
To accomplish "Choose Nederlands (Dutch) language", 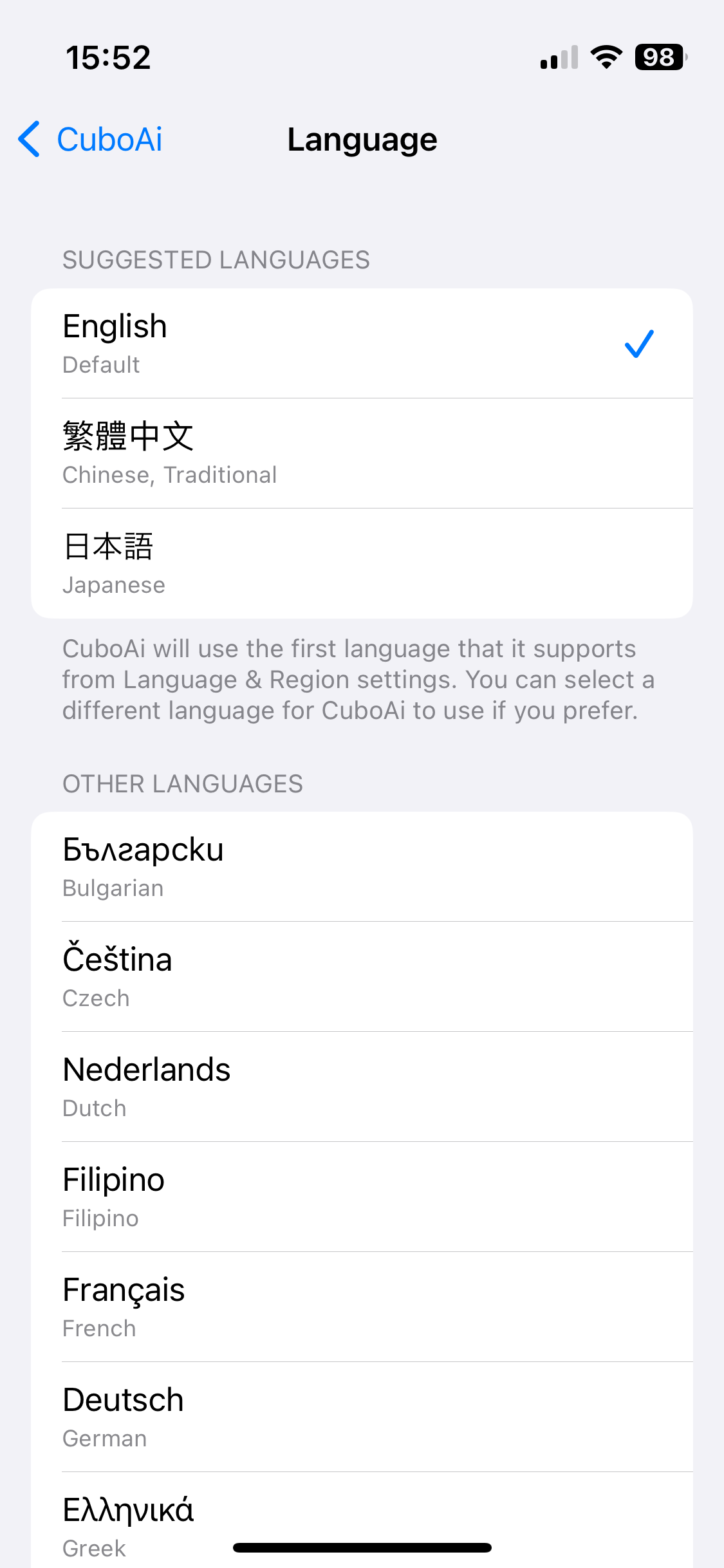I will tap(360, 1087).
